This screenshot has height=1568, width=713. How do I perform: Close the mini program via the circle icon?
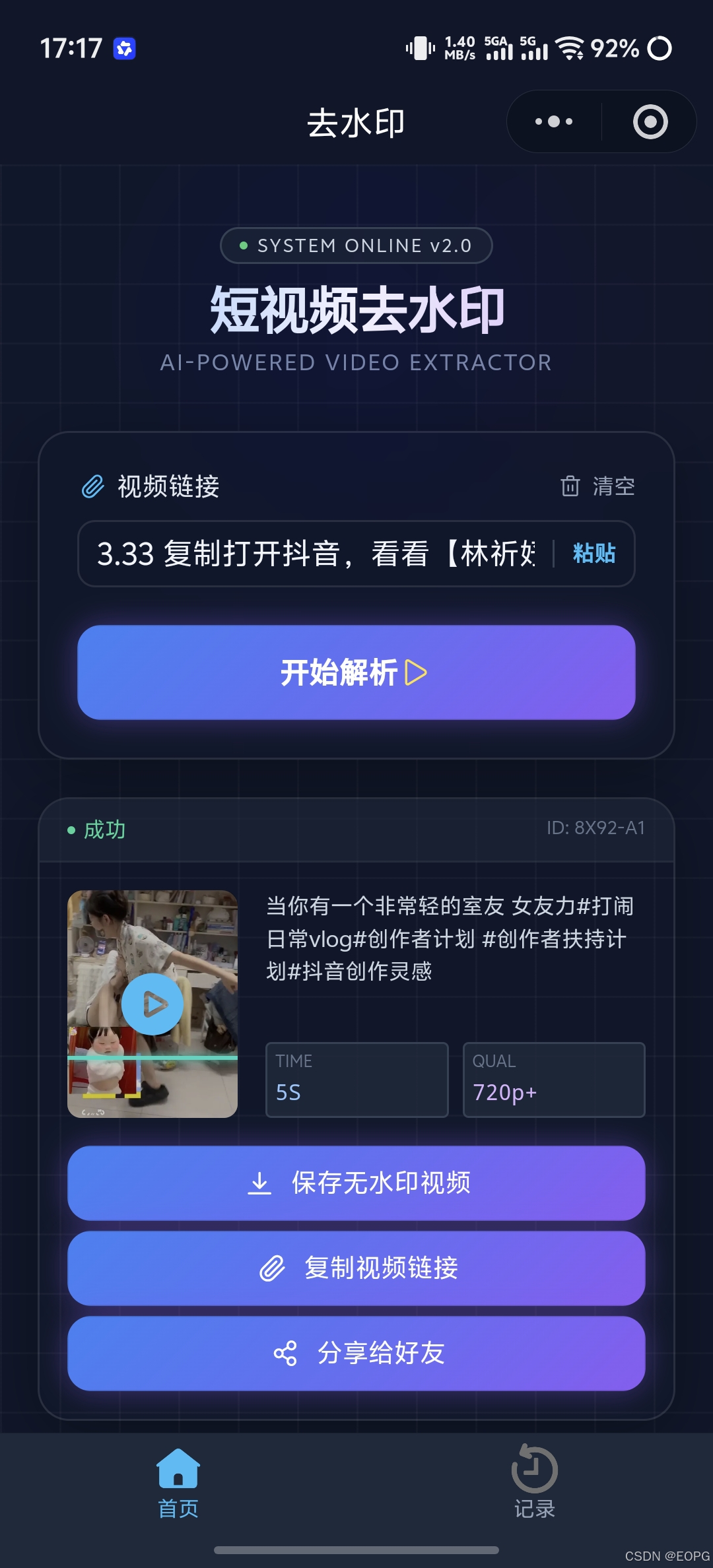click(650, 121)
